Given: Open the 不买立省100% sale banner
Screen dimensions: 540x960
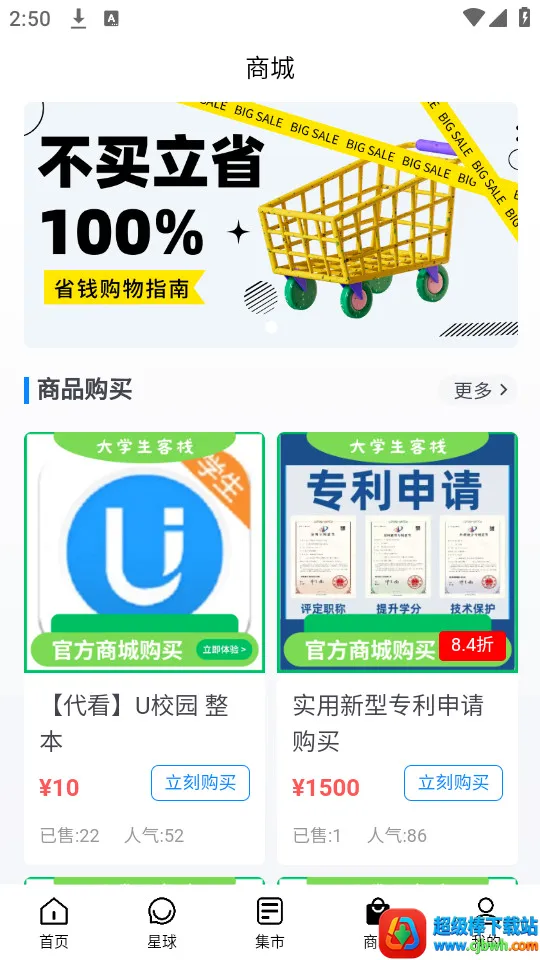Looking at the screenshot, I should coord(271,225).
